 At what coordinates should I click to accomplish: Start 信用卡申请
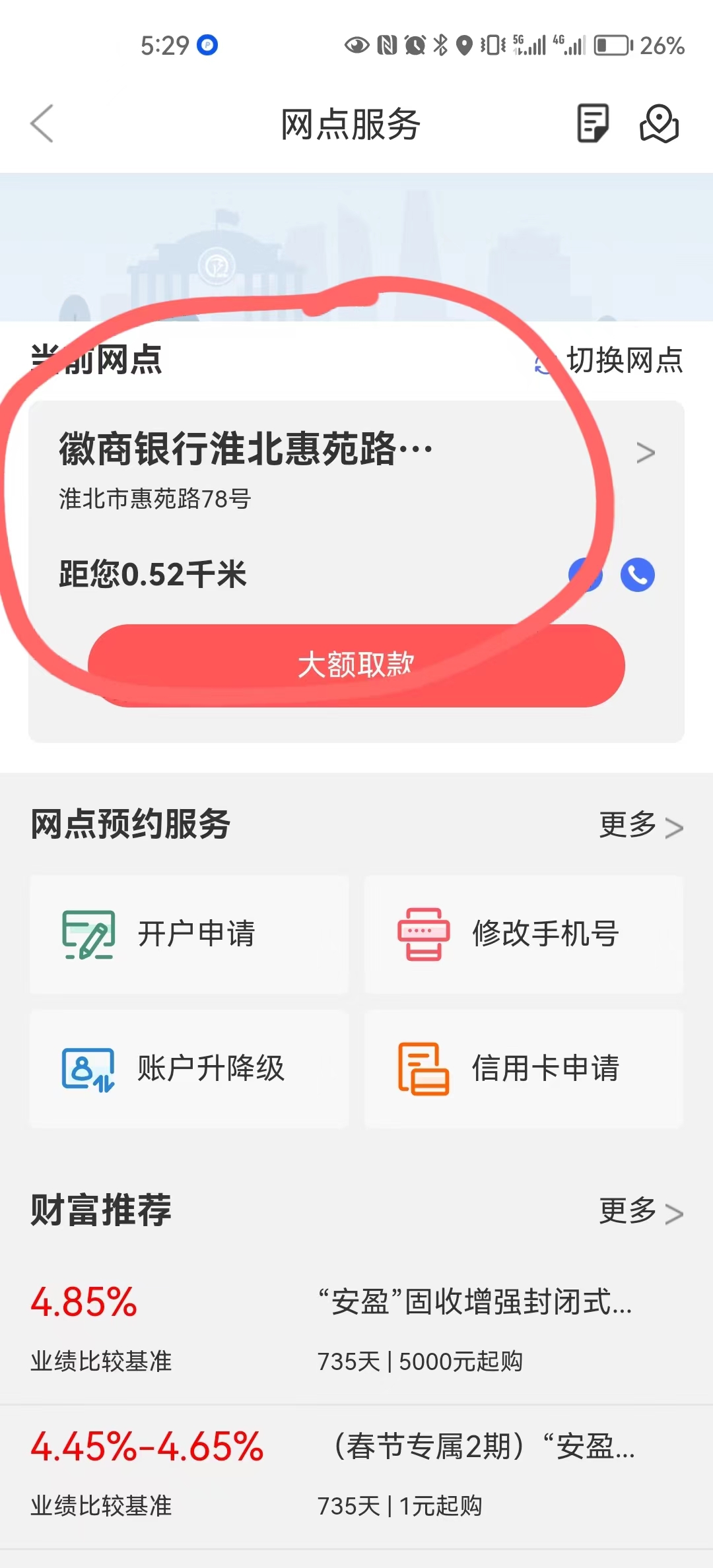[524, 1068]
